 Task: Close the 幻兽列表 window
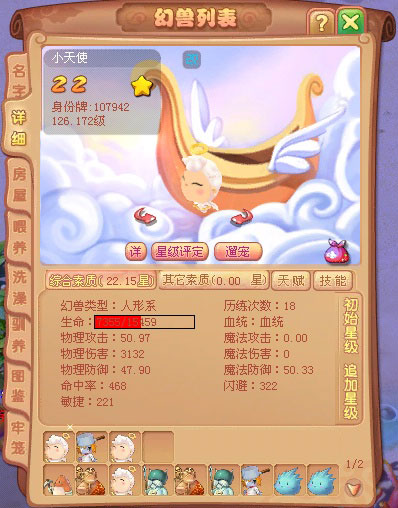pyautogui.click(x=351, y=22)
